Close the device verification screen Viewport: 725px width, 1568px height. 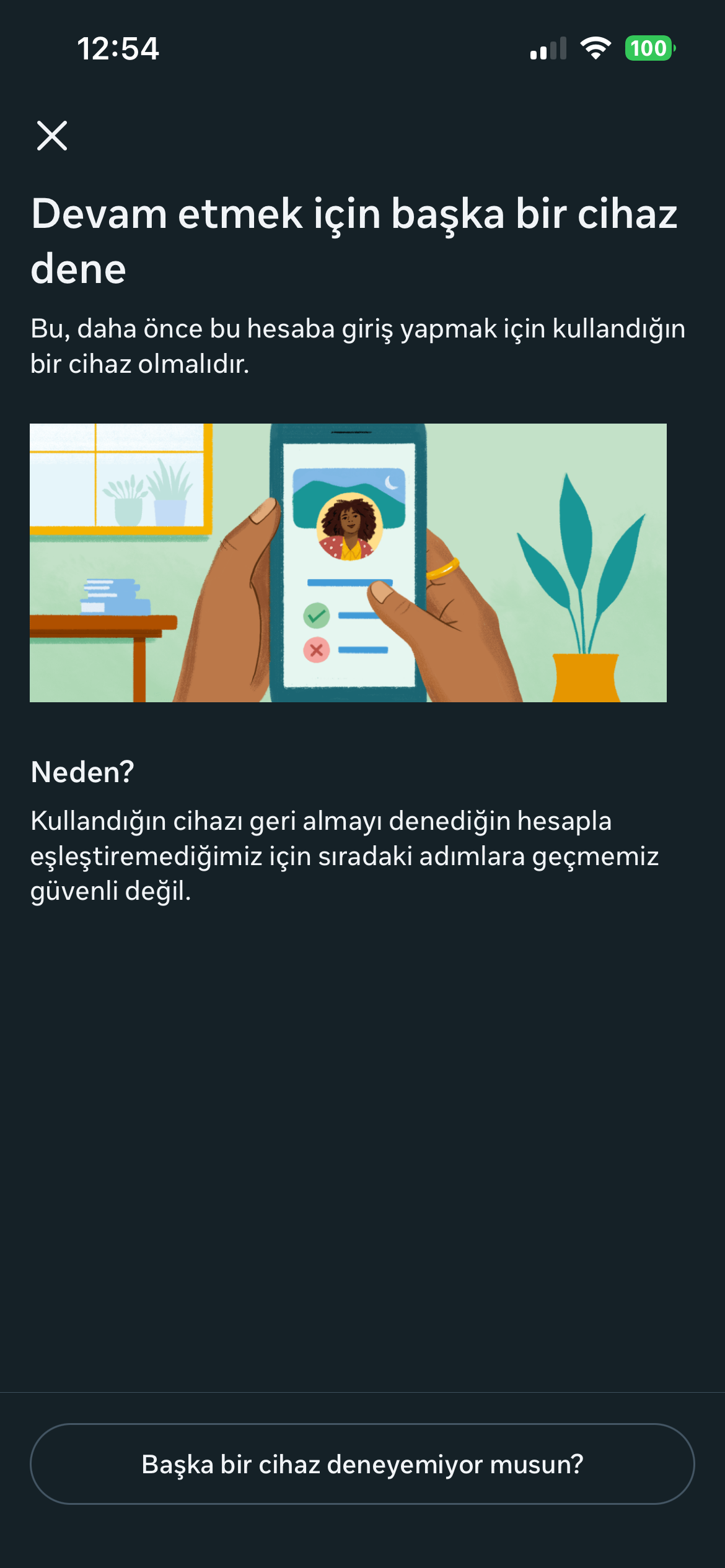[52, 136]
